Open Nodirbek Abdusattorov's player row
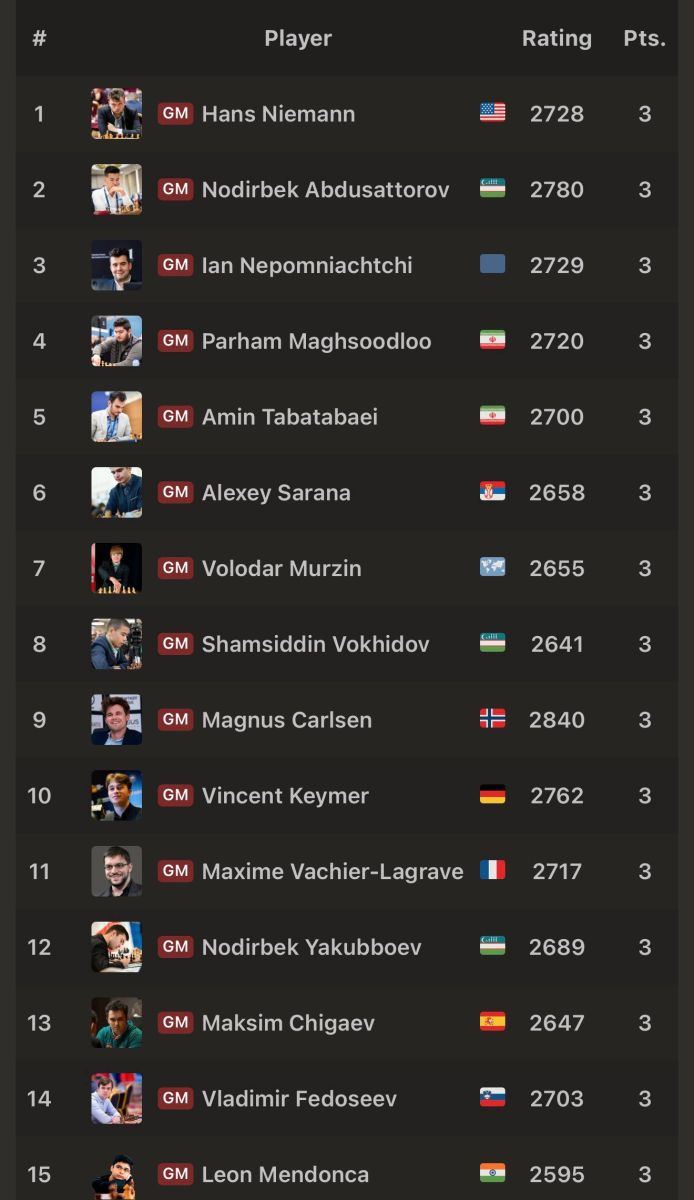694x1200 pixels. 325,190
